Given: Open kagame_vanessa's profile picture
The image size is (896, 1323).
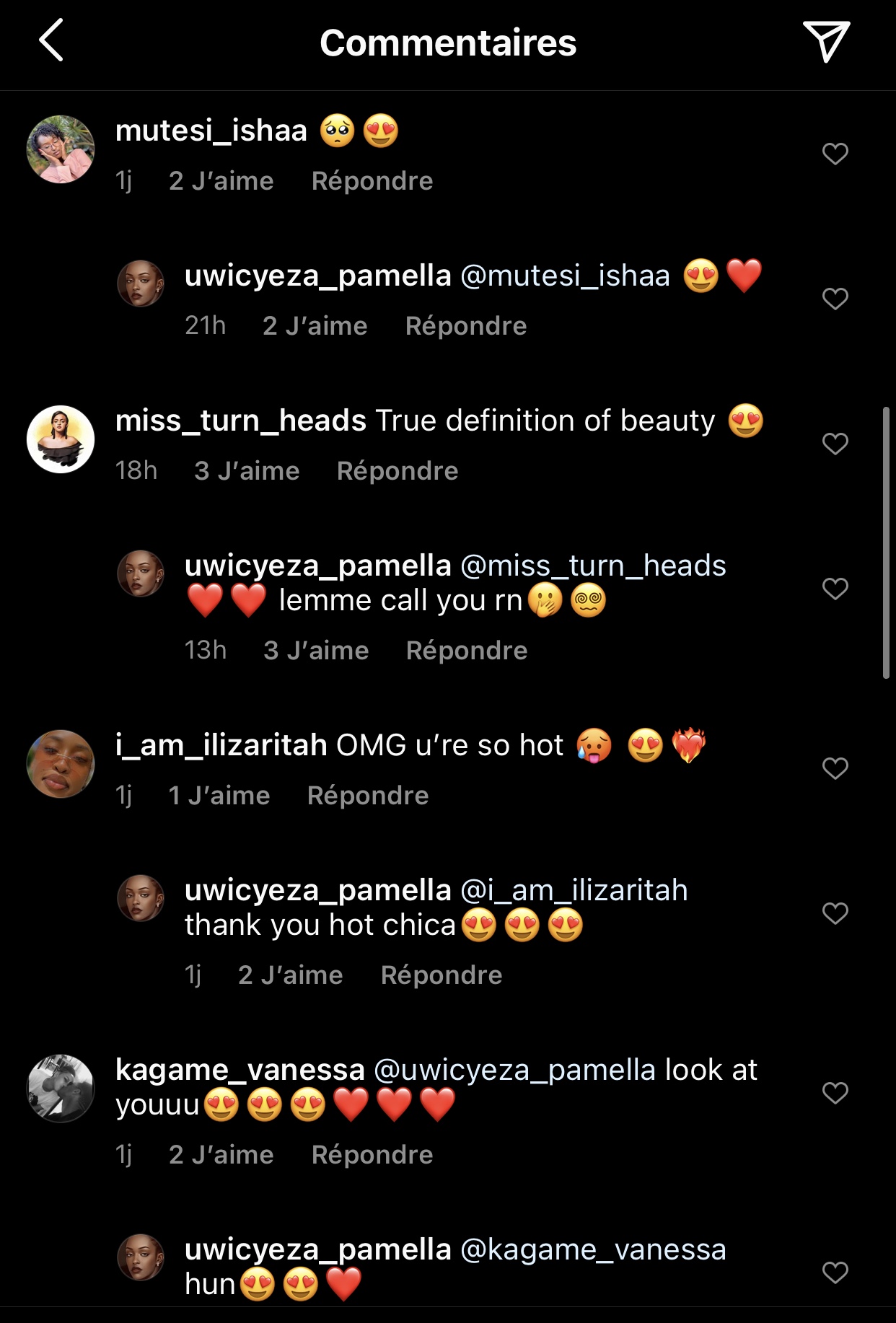Looking at the screenshot, I should tap(61, 1089).
